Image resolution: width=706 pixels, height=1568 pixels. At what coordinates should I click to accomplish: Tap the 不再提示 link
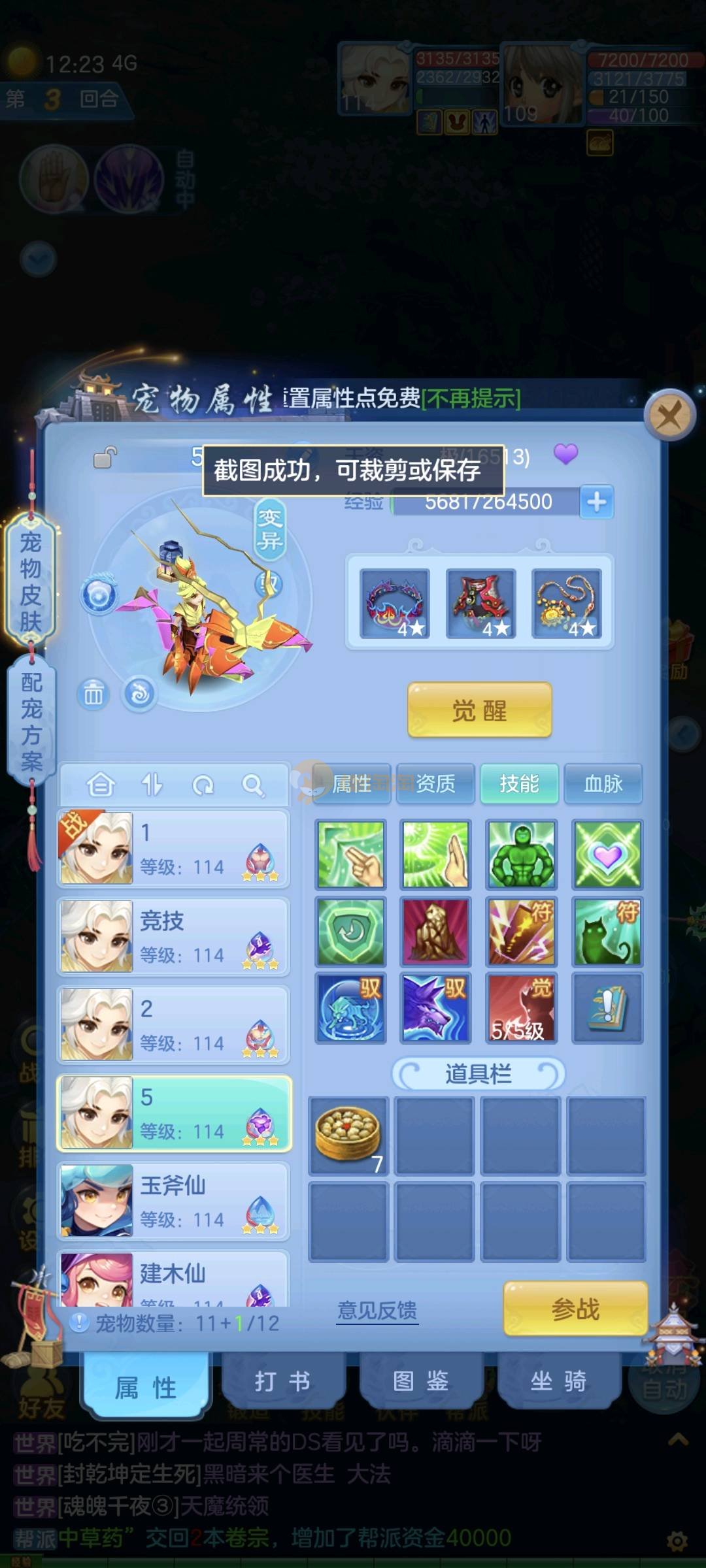(x=471, y=398)
